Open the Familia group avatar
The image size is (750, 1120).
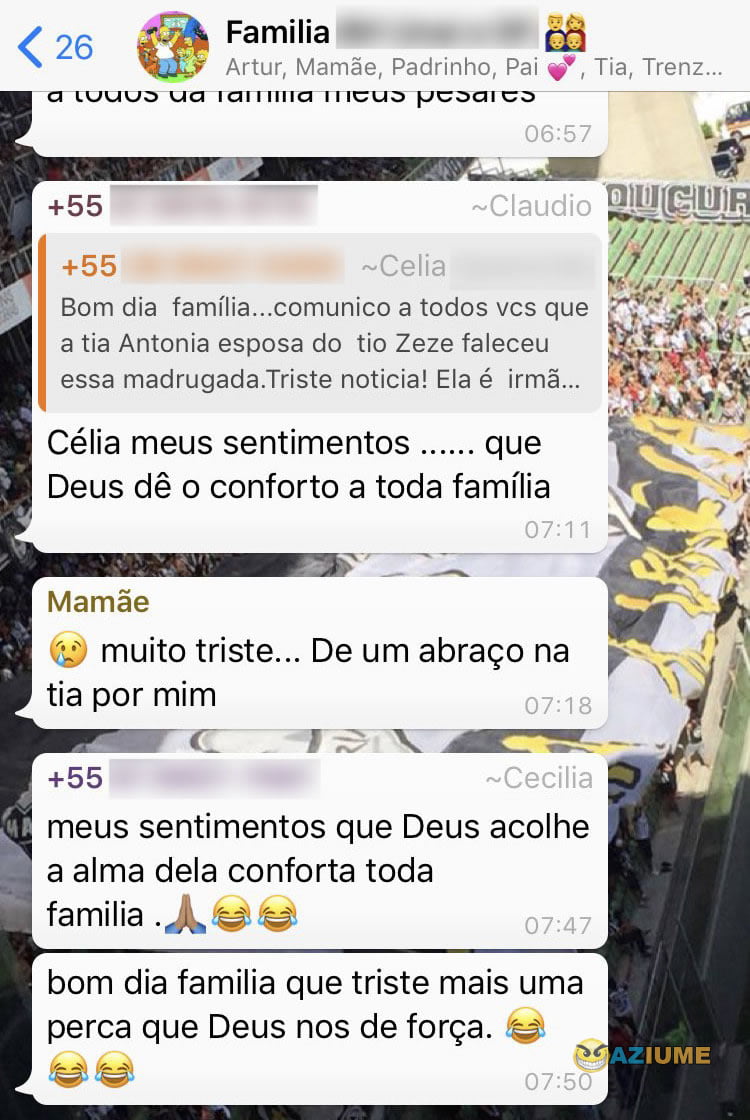click(x=173, y=46)
